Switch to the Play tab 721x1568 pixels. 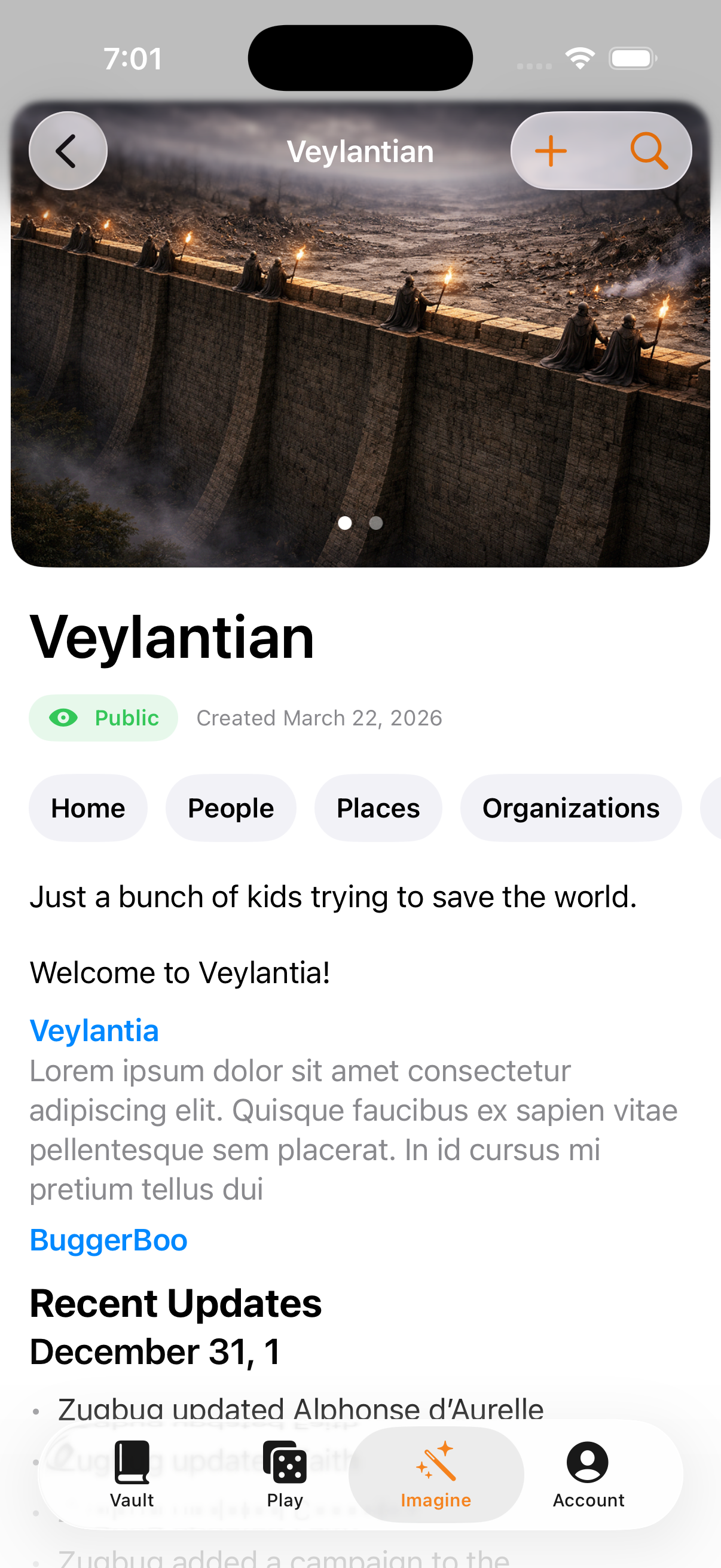pos(285,1474)
